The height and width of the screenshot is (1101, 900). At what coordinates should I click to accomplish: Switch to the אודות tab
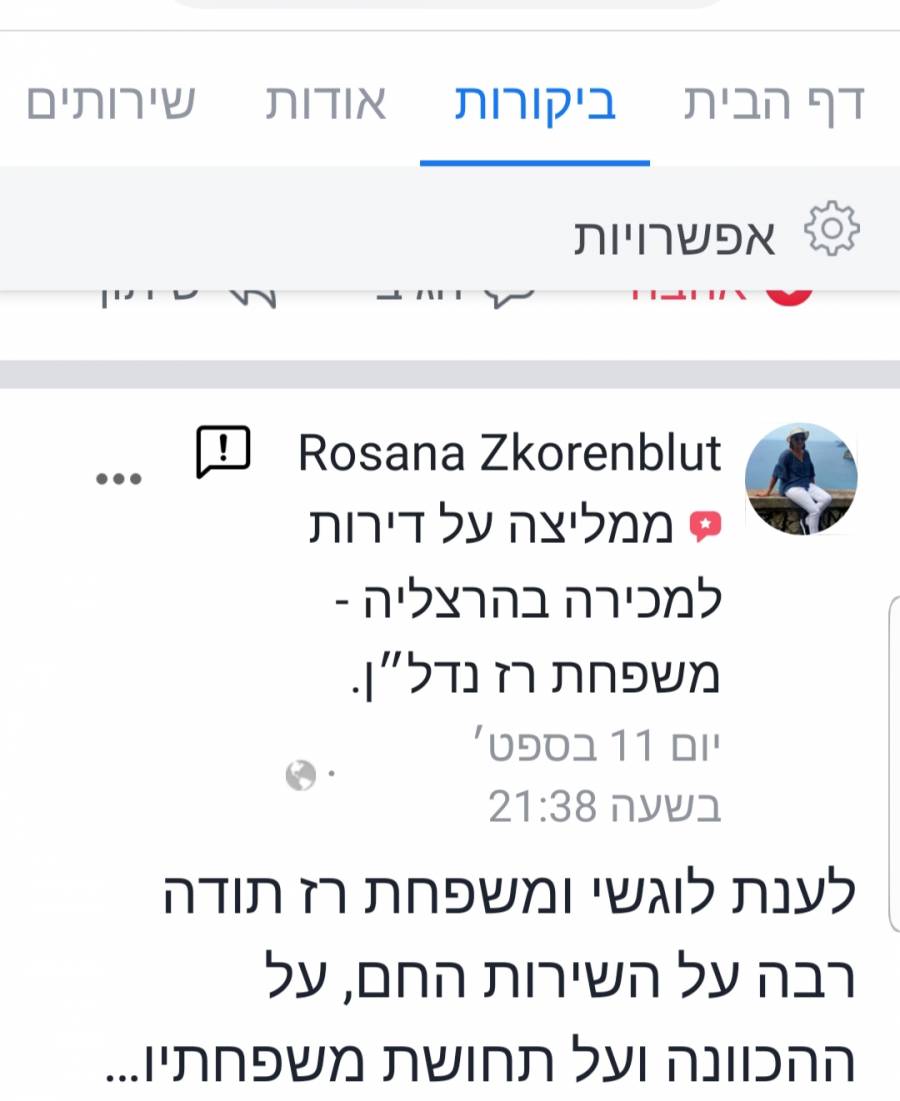(x=325, y=103)
